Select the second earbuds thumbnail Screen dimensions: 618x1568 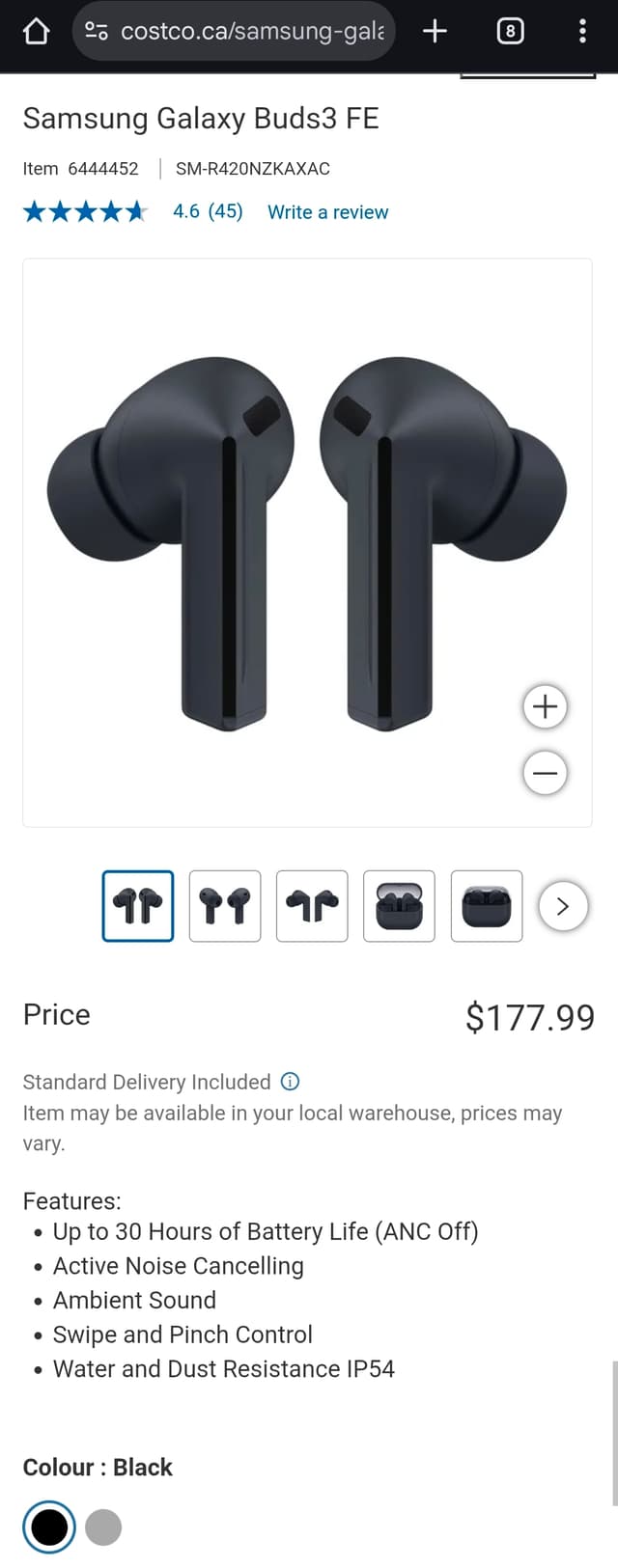pos(225,906)
